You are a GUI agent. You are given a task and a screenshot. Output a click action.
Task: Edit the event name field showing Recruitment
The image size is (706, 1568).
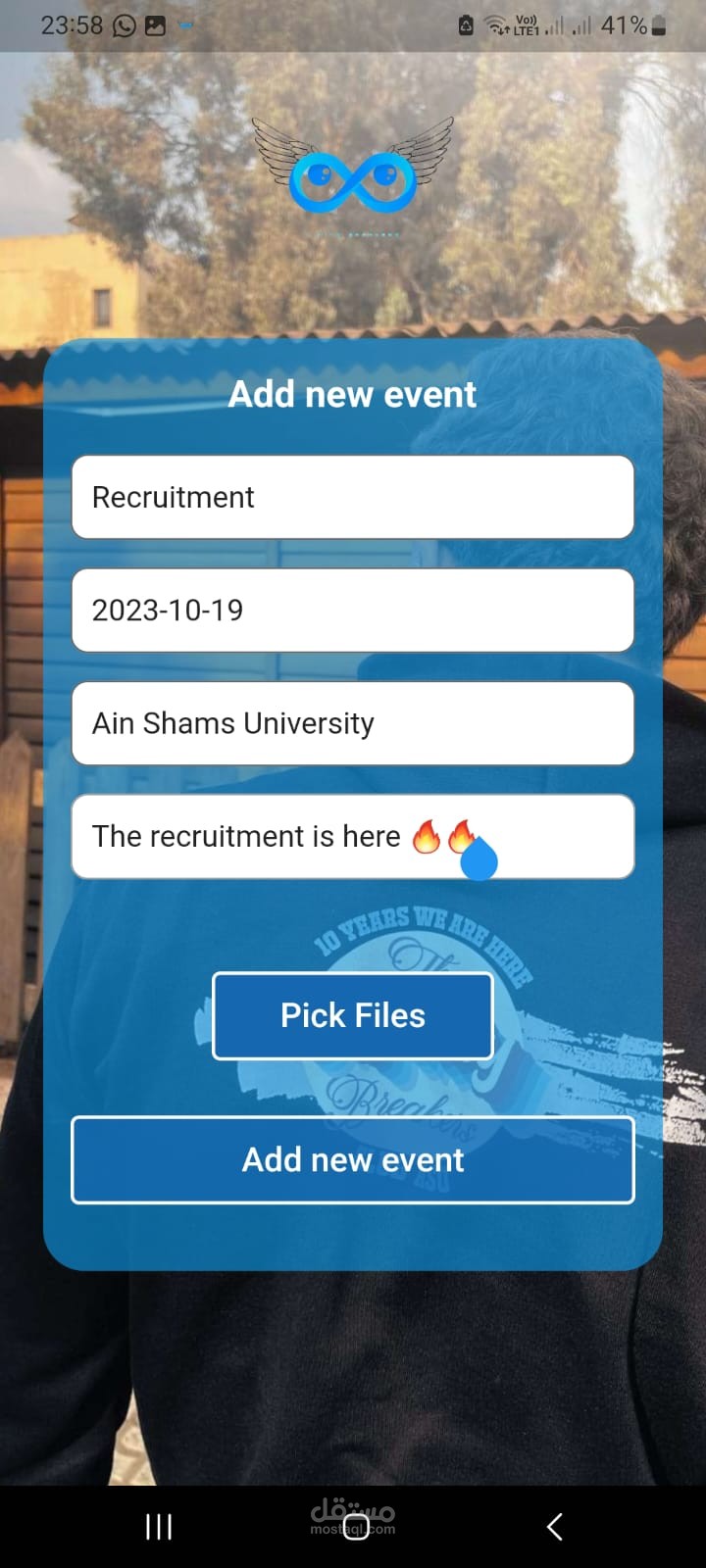[x=353, y=497]
